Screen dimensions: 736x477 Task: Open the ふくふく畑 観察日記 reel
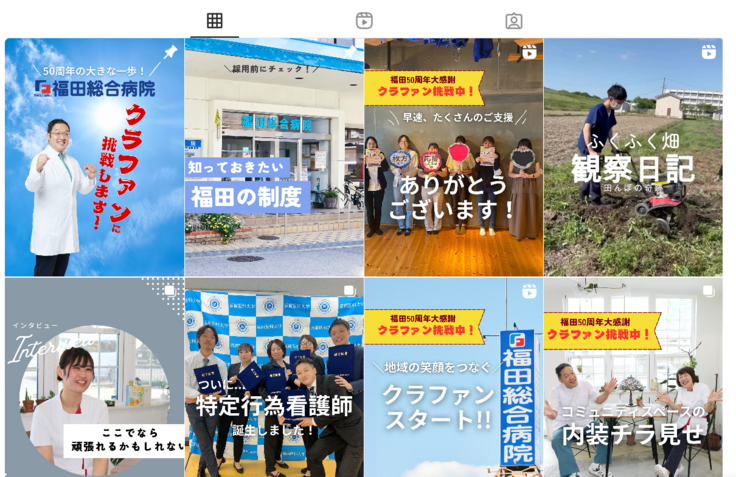(x=633, y=157)
